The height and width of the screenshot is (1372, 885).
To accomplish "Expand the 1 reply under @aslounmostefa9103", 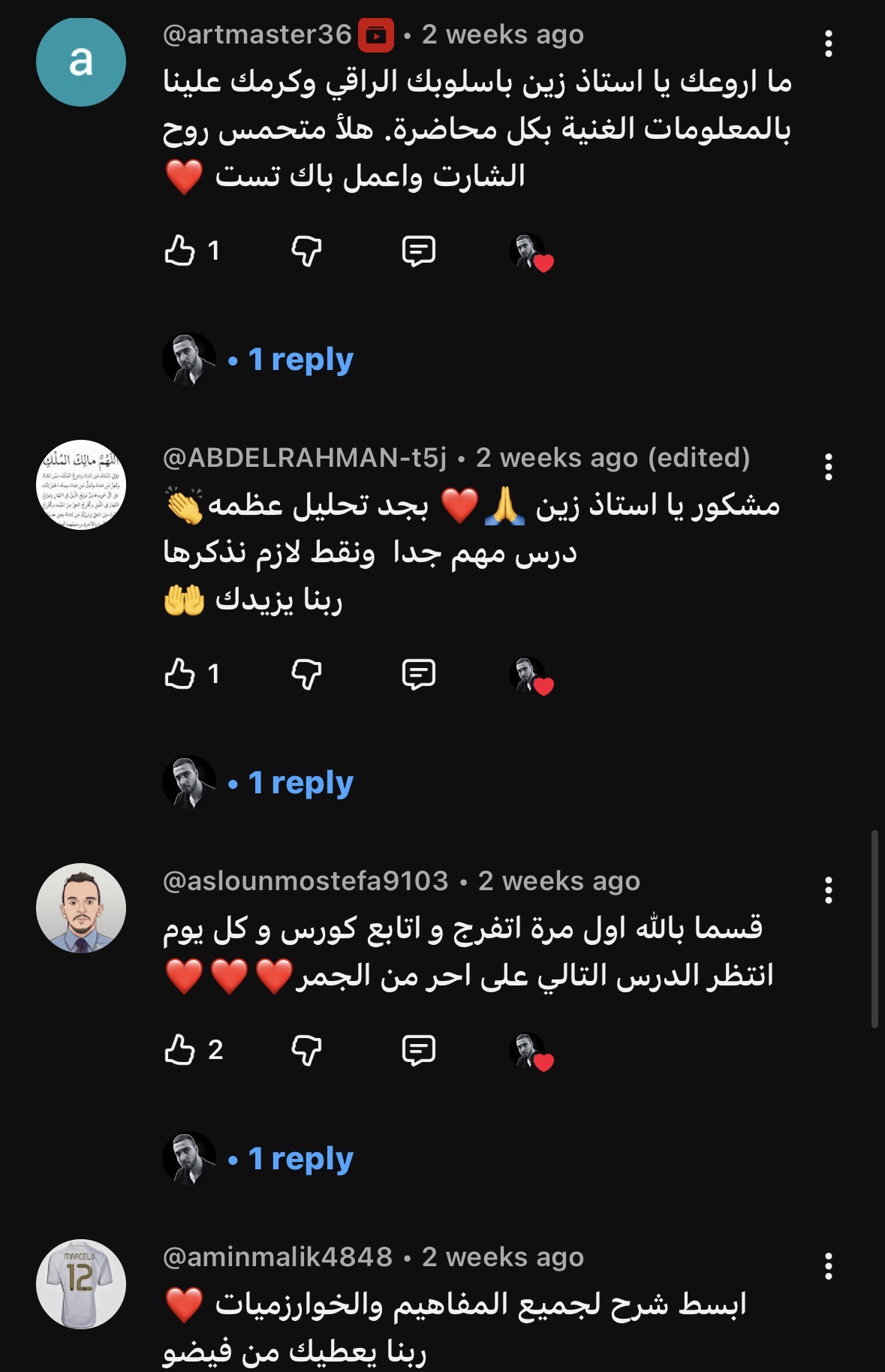I will tap(300, 1159).
